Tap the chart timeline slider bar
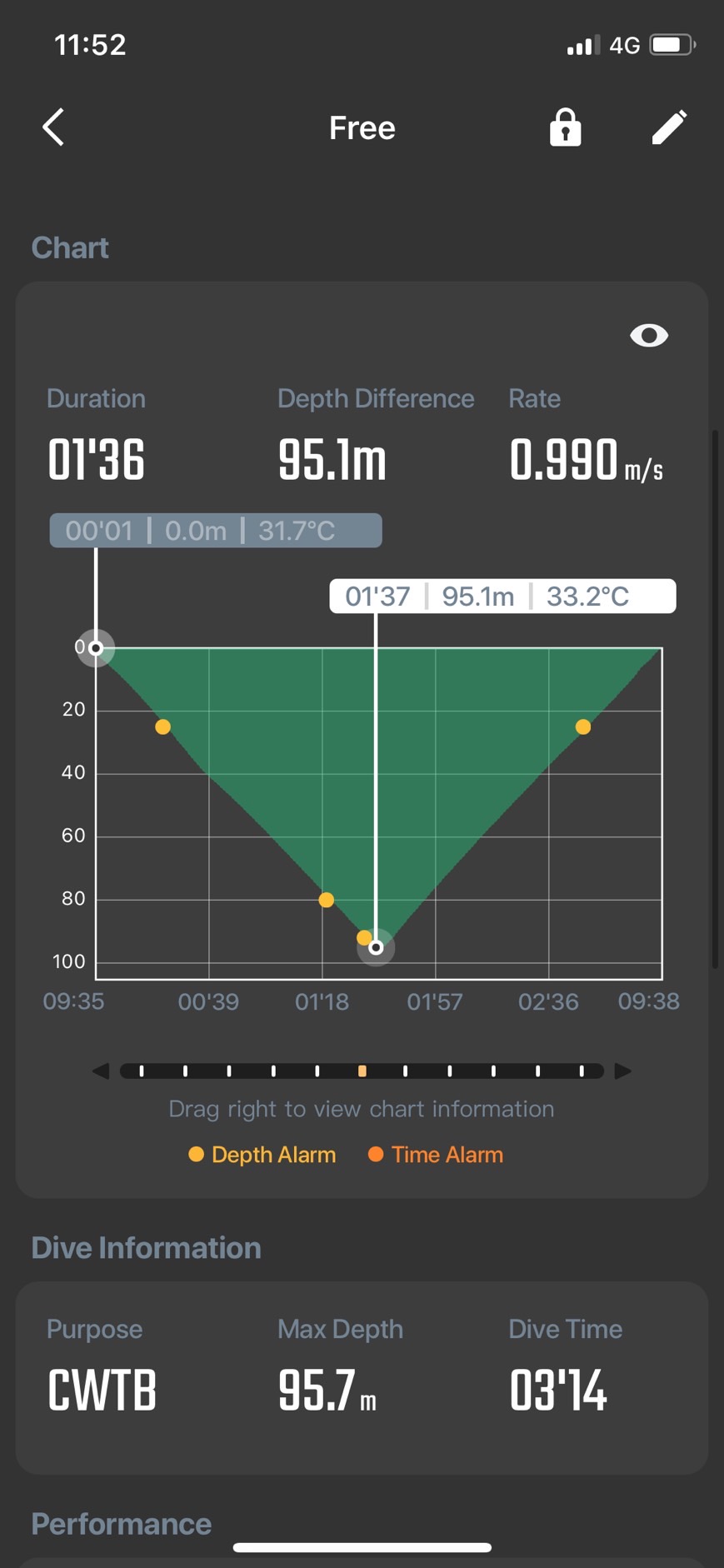The width and height of the screenshot is (724, 1568). [362, 1071]
